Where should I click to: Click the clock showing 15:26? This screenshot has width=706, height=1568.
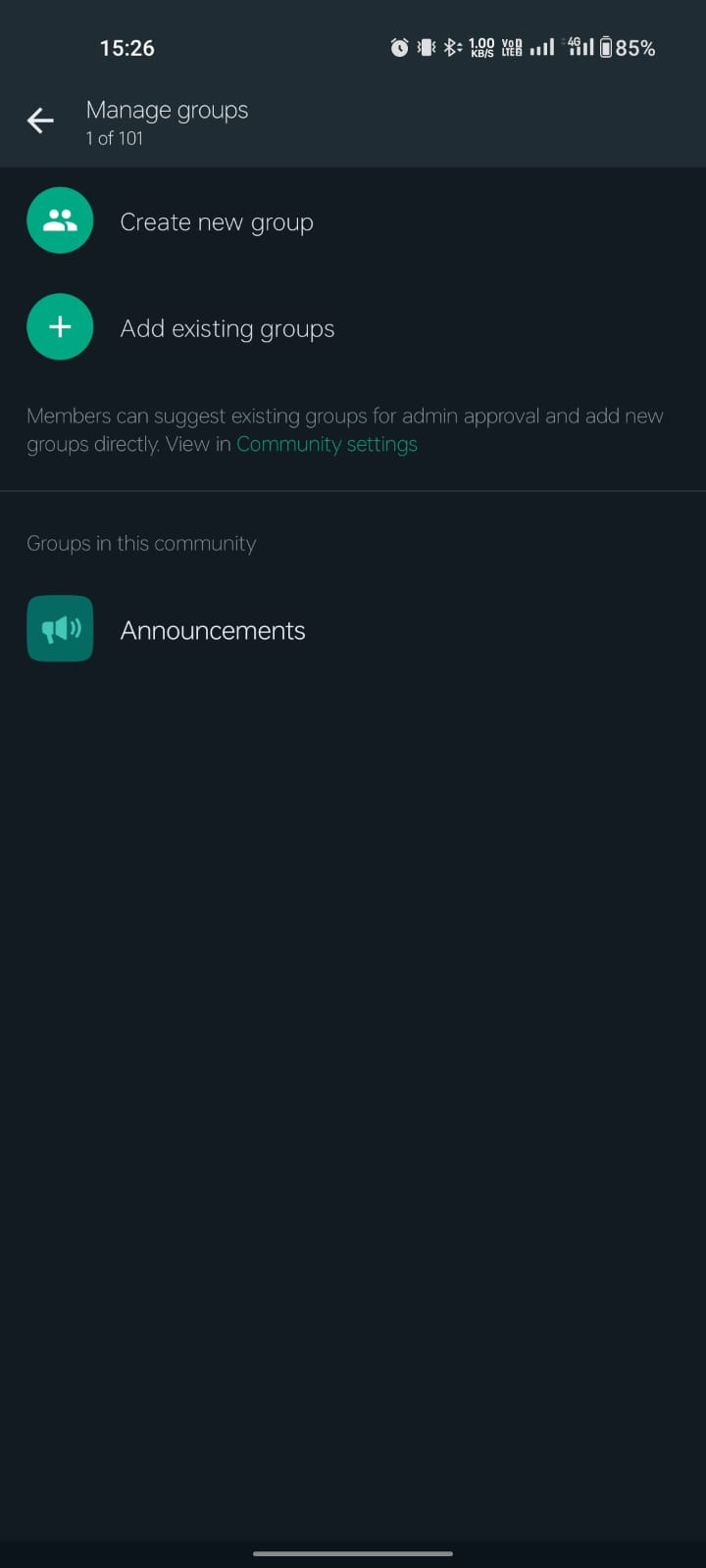pyautogui.click(x=127, y=46)
